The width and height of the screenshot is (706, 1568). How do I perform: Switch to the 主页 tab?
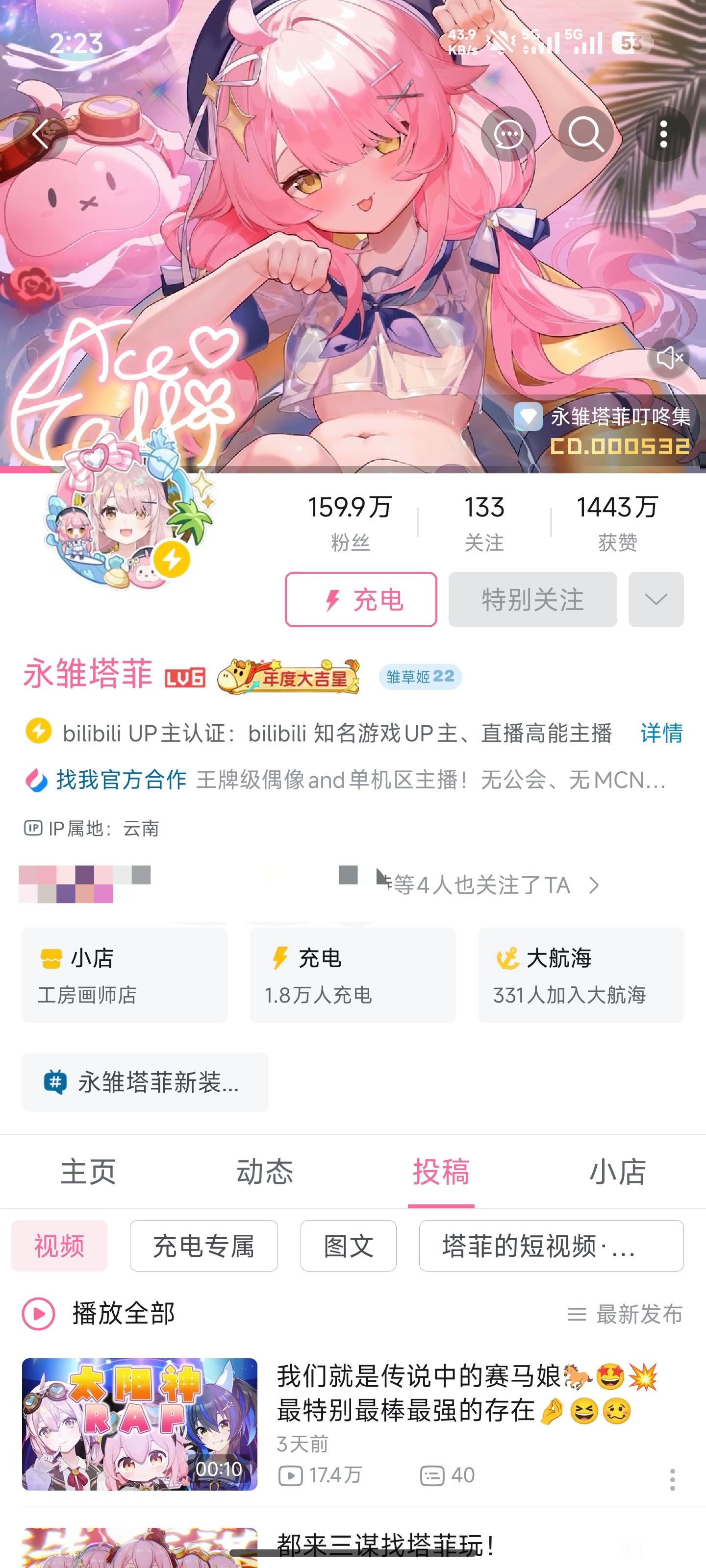[x=88, y=1172]
